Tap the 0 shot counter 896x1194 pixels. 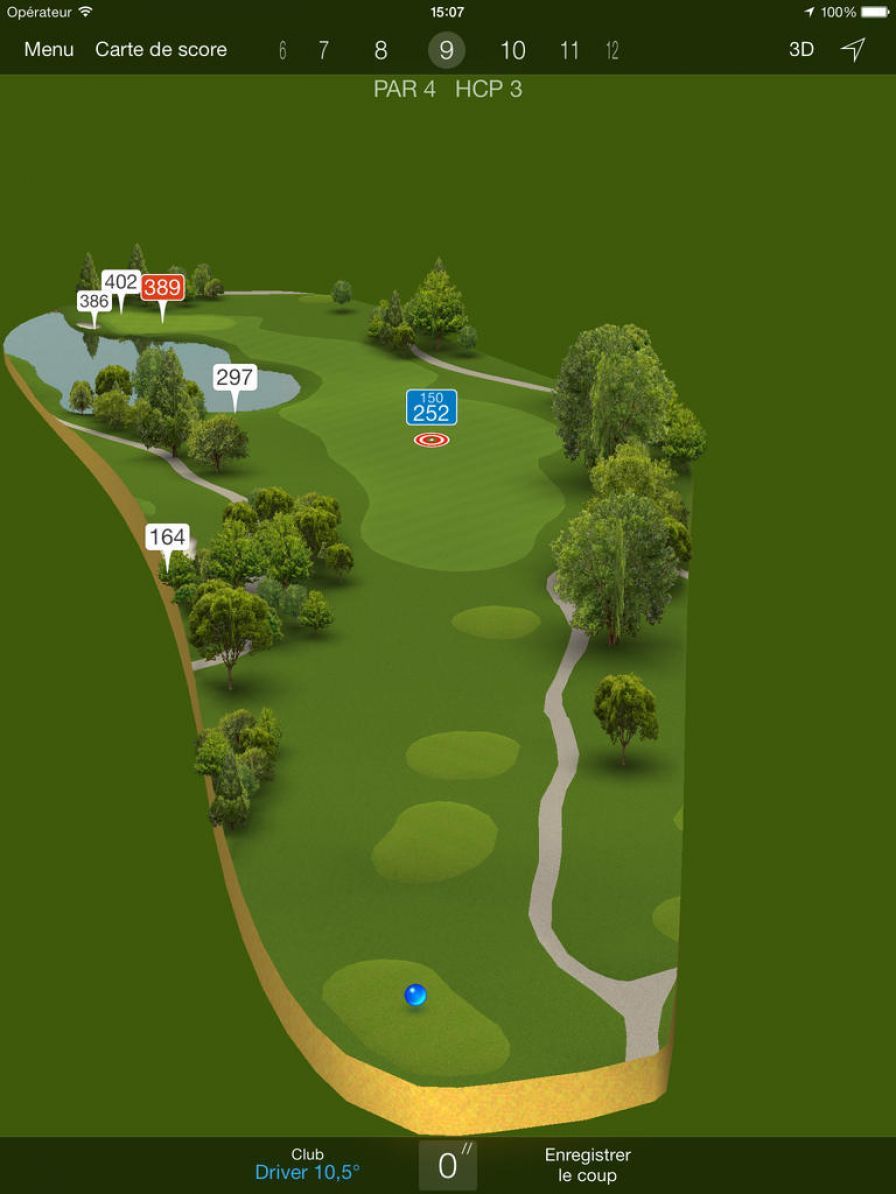point(448,1165)
